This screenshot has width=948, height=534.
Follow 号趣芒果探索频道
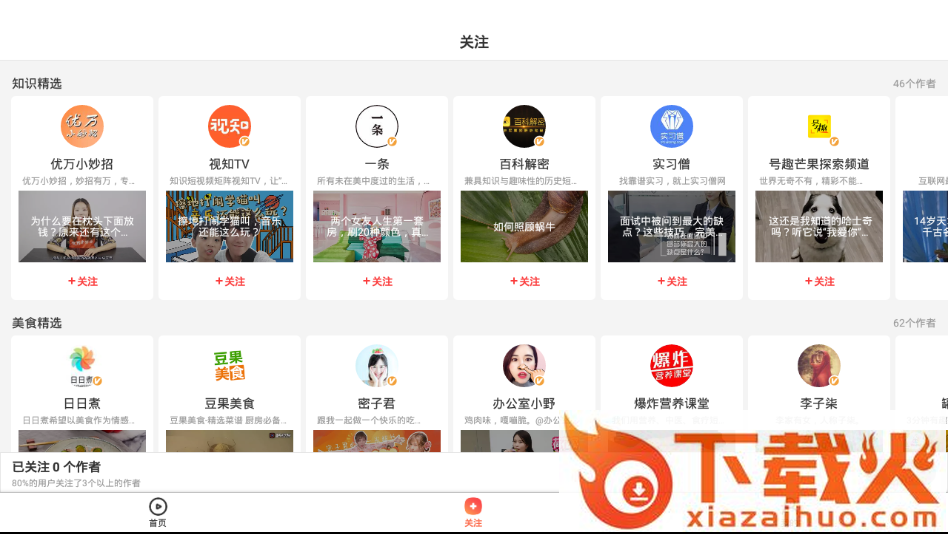819,281
